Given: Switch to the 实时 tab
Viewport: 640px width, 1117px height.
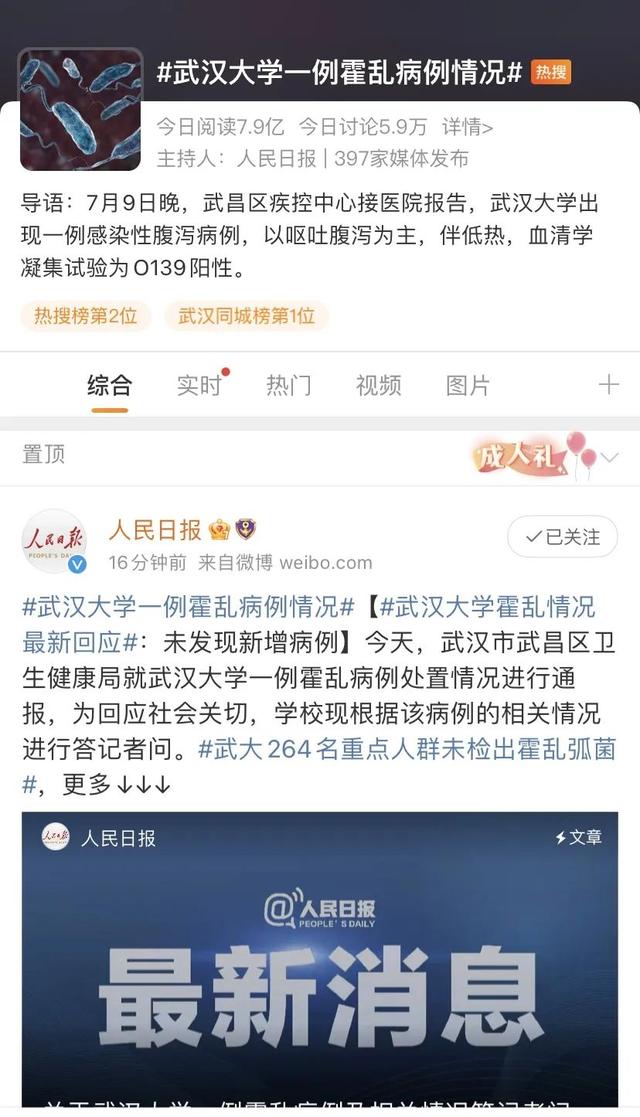Looking at the screenshot, I should pyautogui.click(x=198, y=385).
